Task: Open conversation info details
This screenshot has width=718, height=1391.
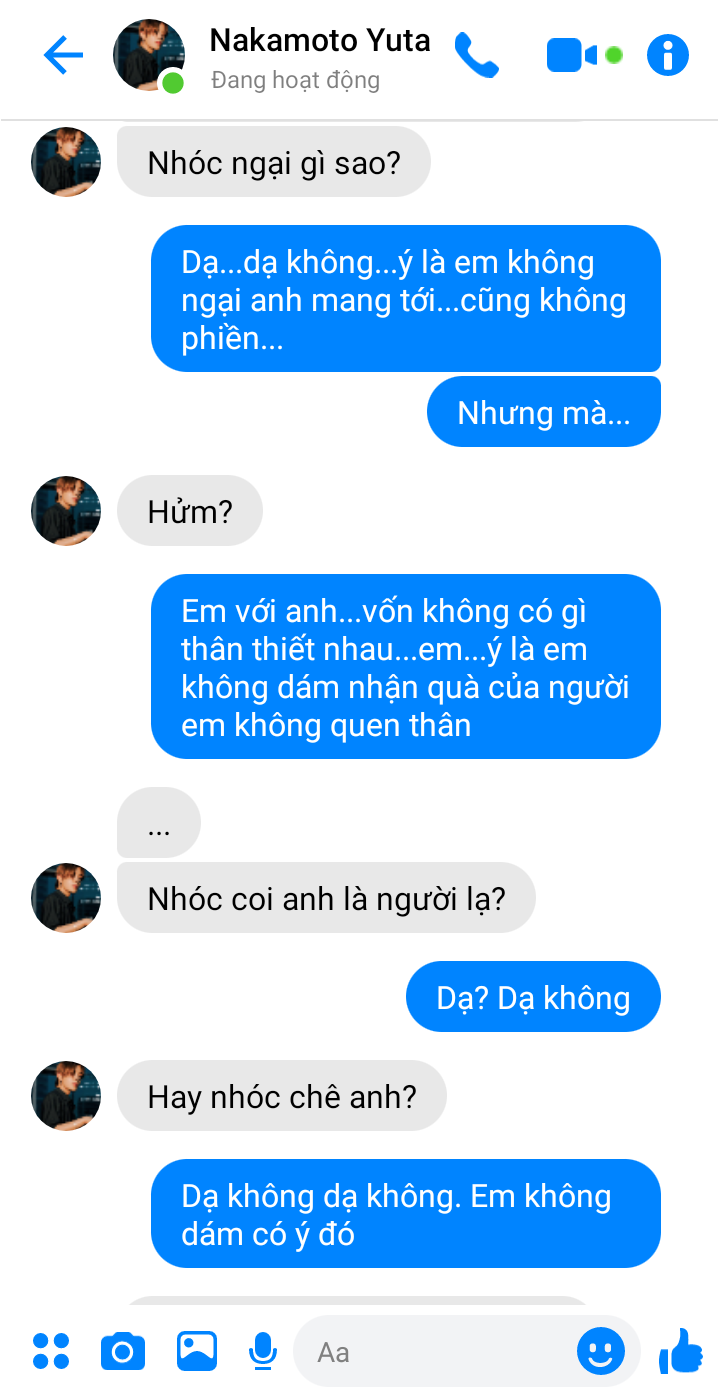Action: 667,55
